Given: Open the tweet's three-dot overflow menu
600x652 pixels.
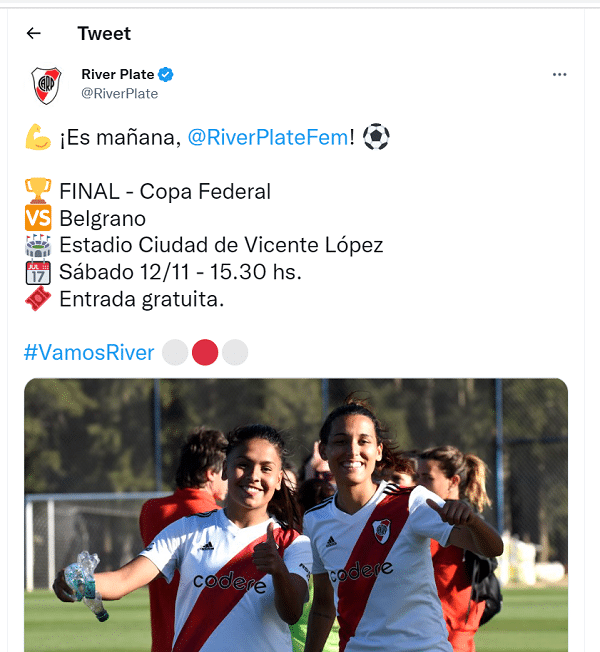Looking at the screenshot, I should (x=560, y=75).
